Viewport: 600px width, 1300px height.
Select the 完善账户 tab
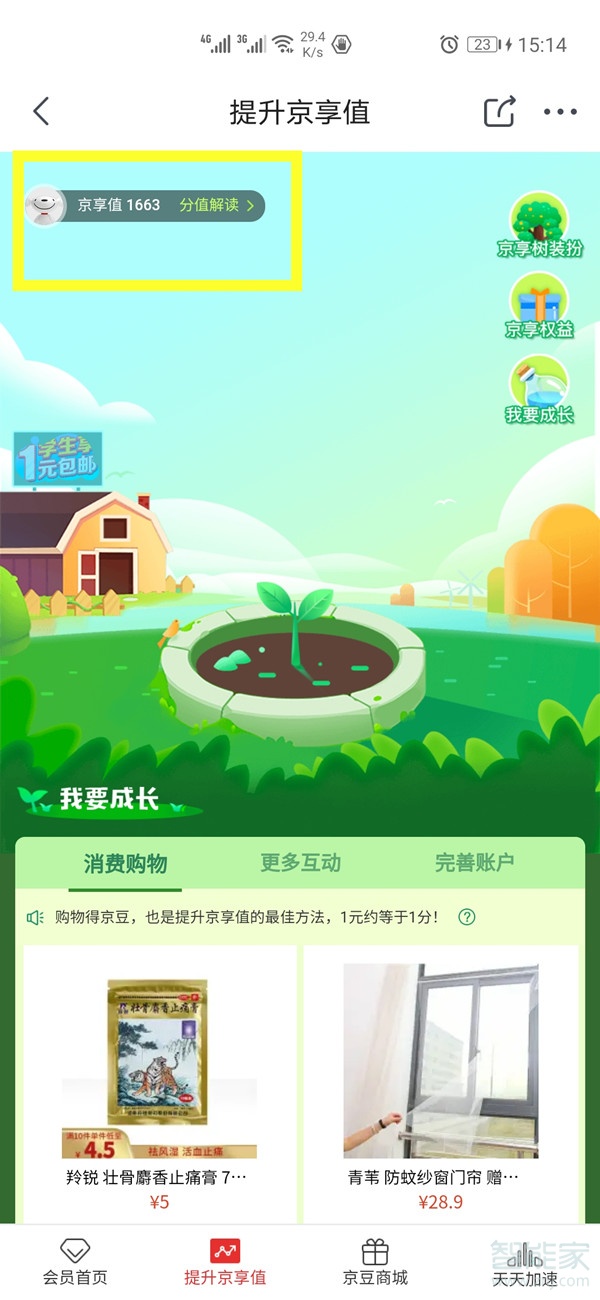[x=475, y=863]
